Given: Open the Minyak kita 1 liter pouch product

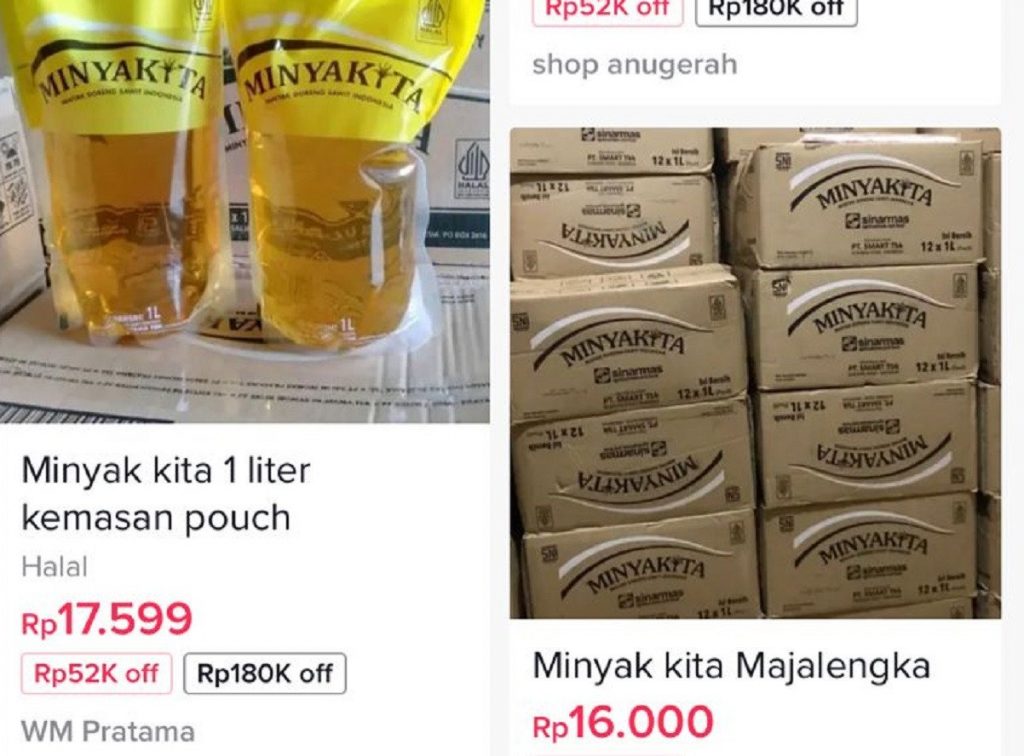Looking at the screenshot, I should click(166, 493).
